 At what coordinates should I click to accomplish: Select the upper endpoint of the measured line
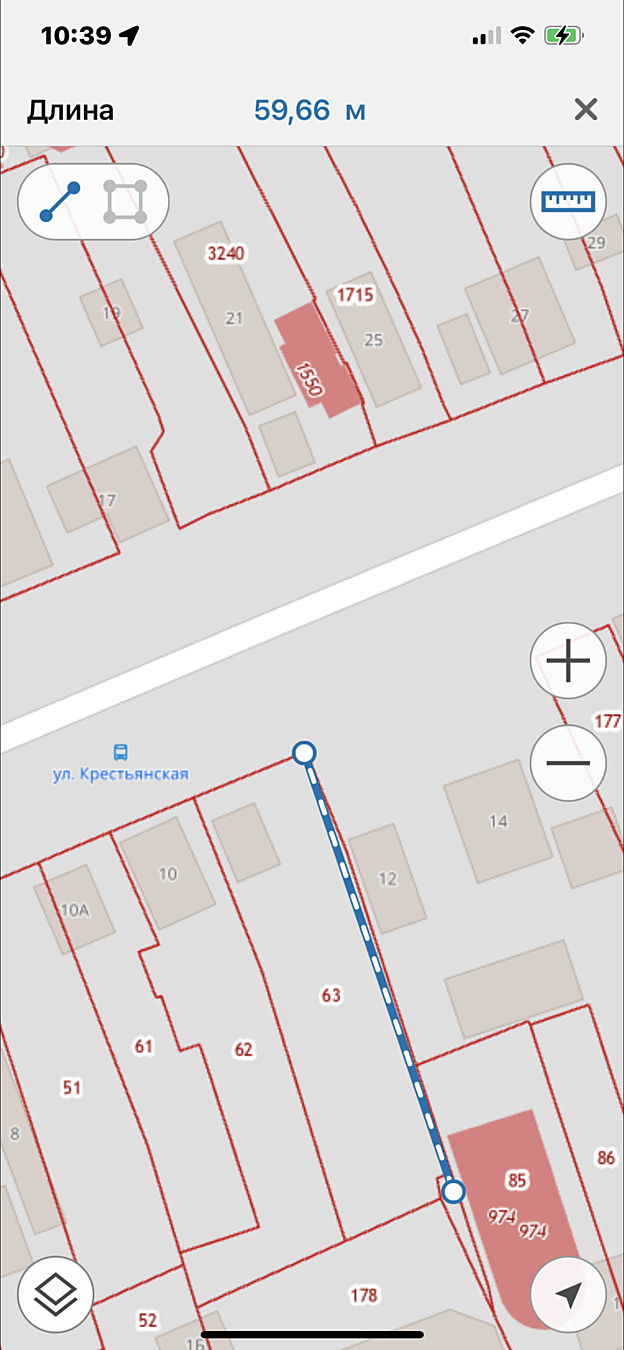[x=305, y=752]
